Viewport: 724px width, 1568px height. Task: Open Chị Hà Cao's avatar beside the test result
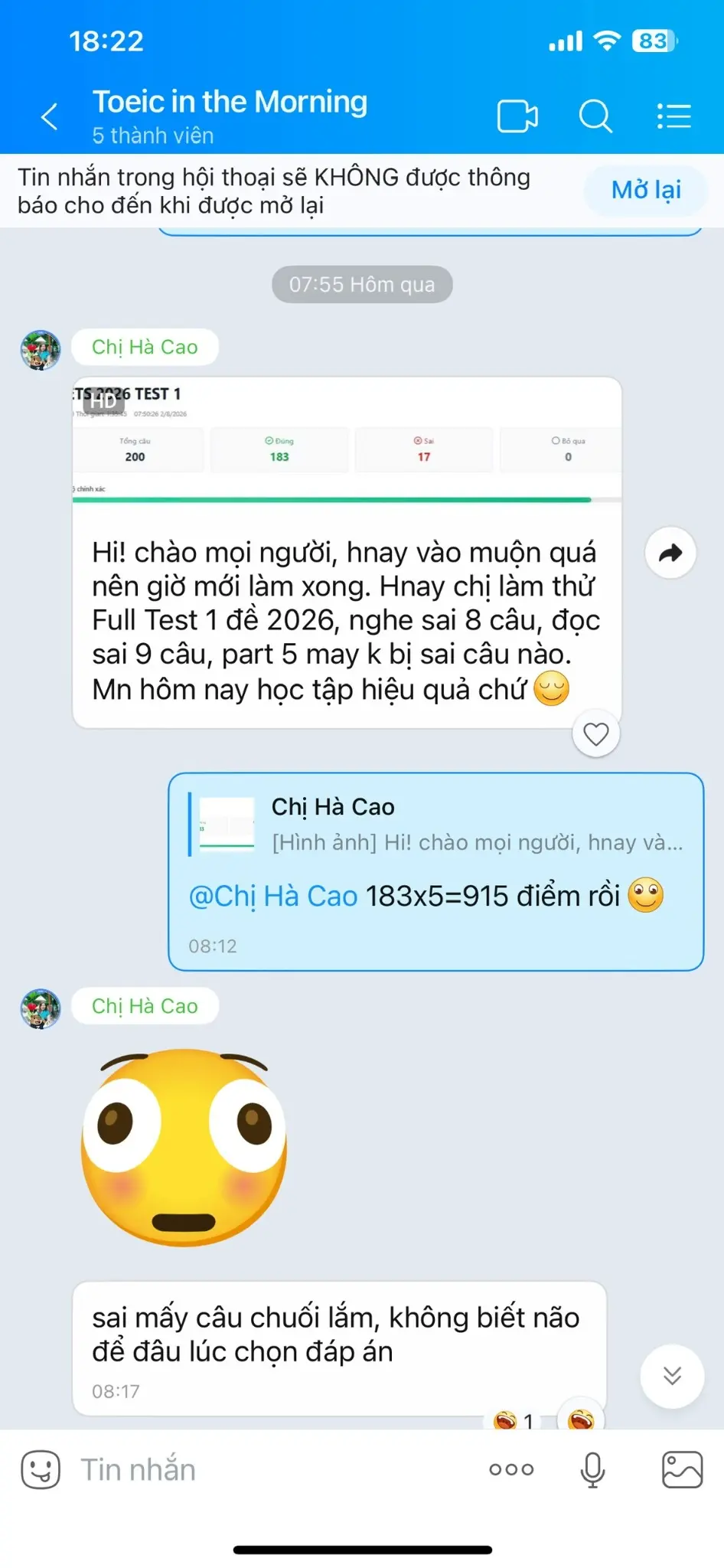41,351
